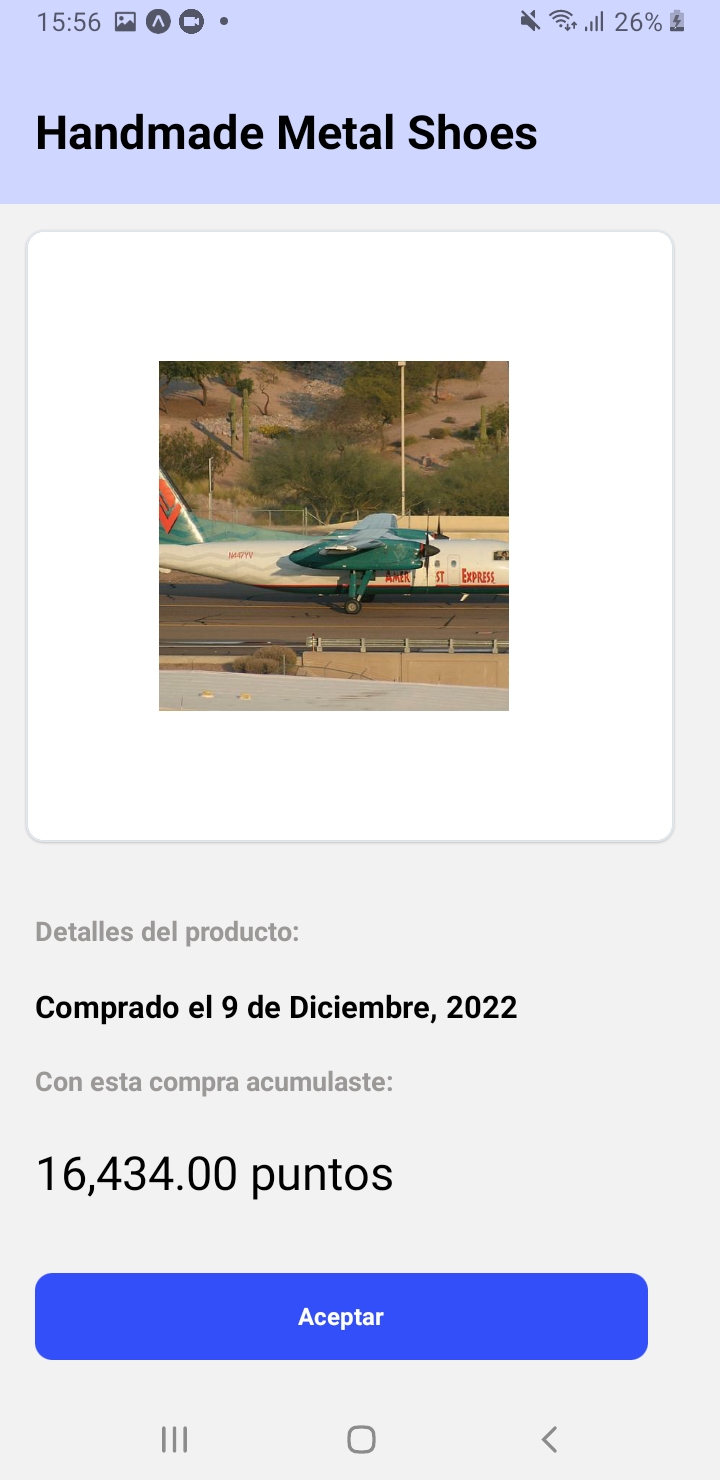Tap the Home button in navigation bar
720x1480 pixels.
[x=360, y=1439]
